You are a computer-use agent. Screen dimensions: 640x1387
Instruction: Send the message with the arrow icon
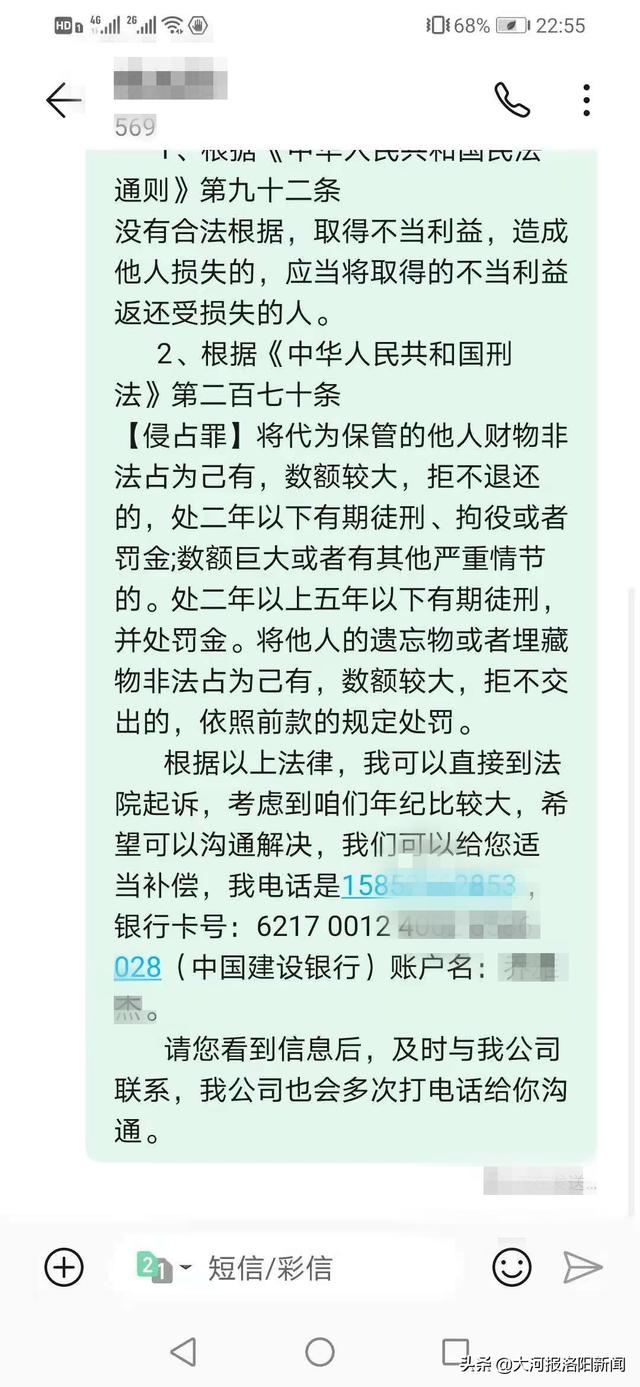click(x=583, y=1268)
